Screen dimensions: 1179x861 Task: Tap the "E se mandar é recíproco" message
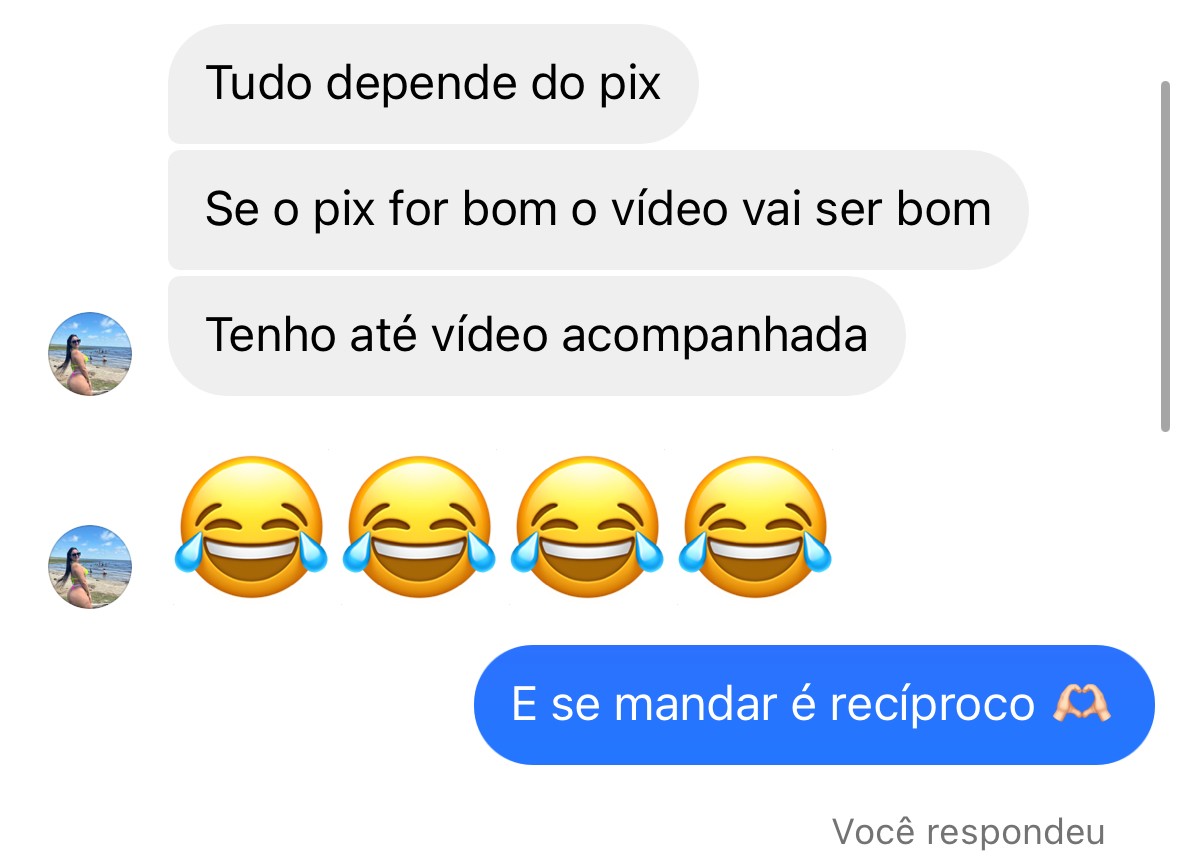click(813, 705)
